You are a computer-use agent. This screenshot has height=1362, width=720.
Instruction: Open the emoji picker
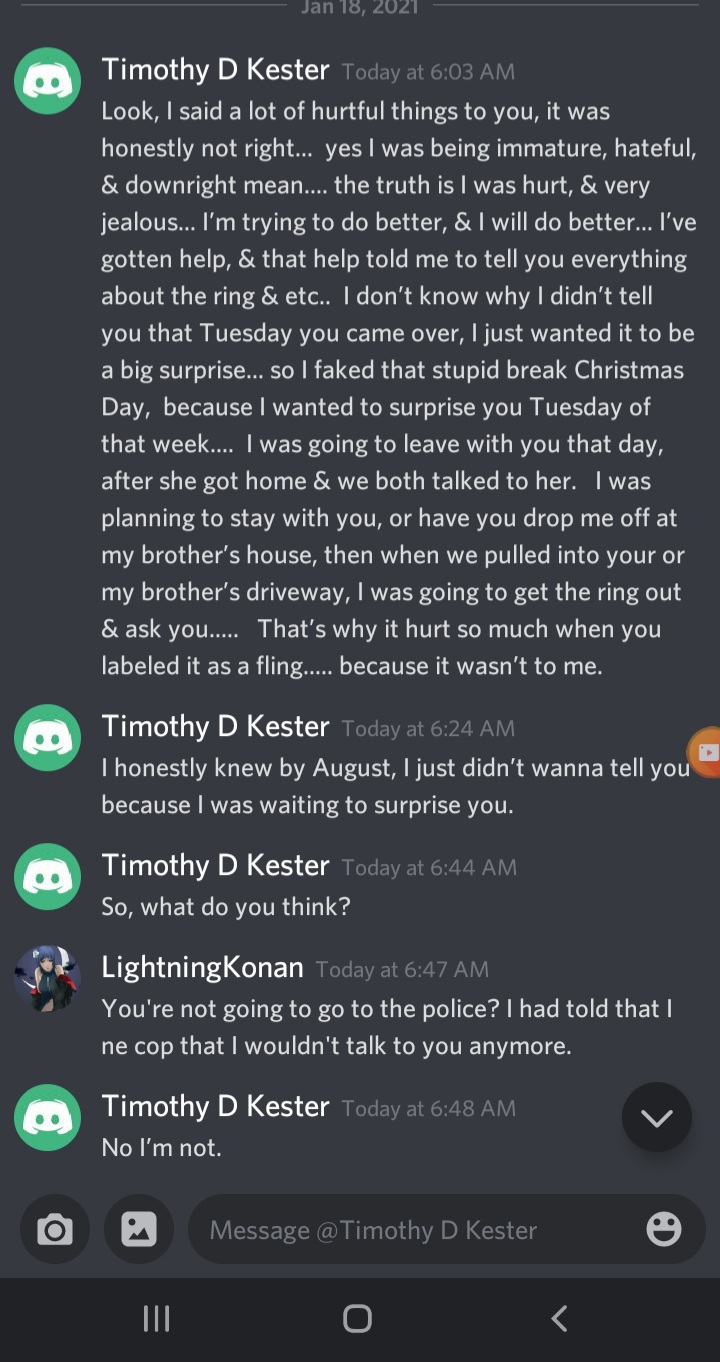click(664, 1229)
